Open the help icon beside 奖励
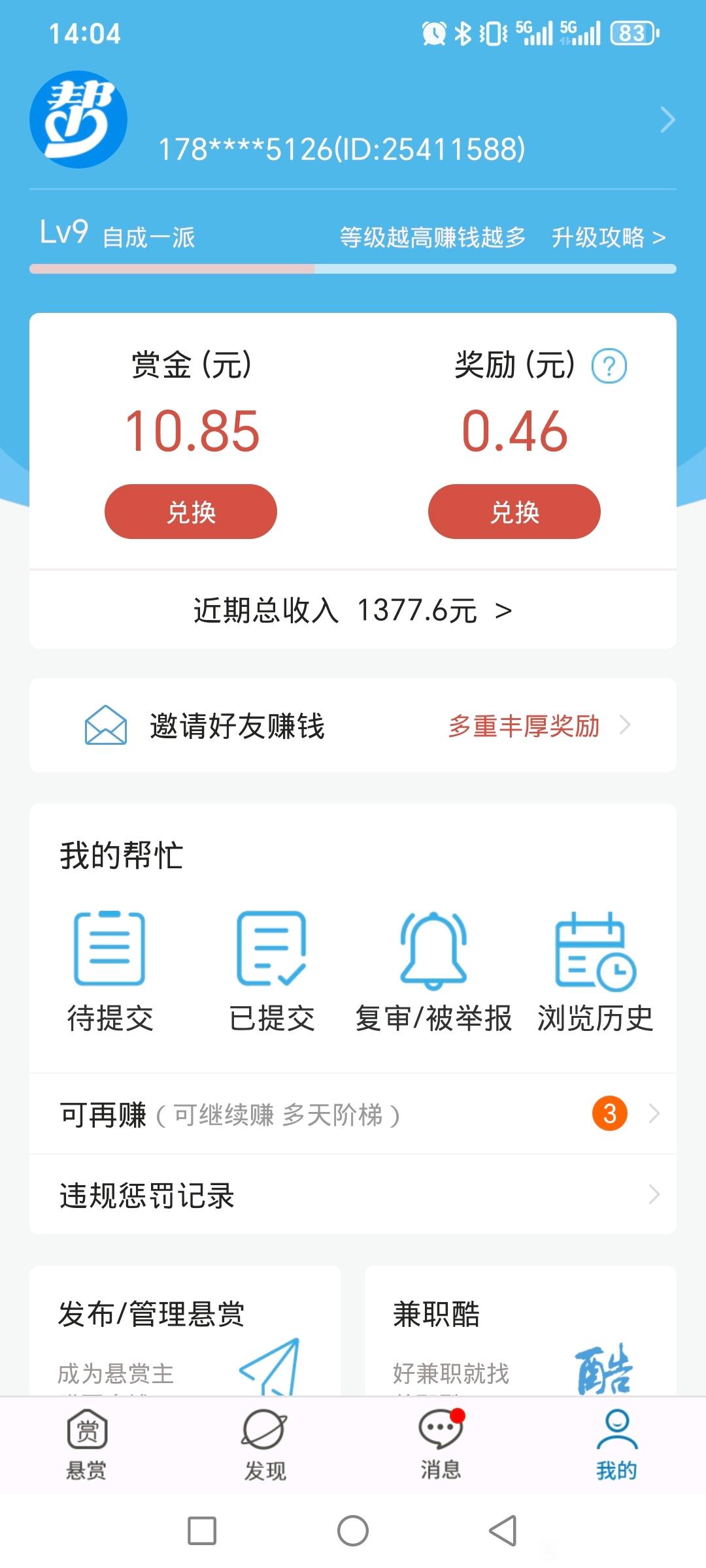The width and height of the screenshot is (706, 1568). coord(609,366)
